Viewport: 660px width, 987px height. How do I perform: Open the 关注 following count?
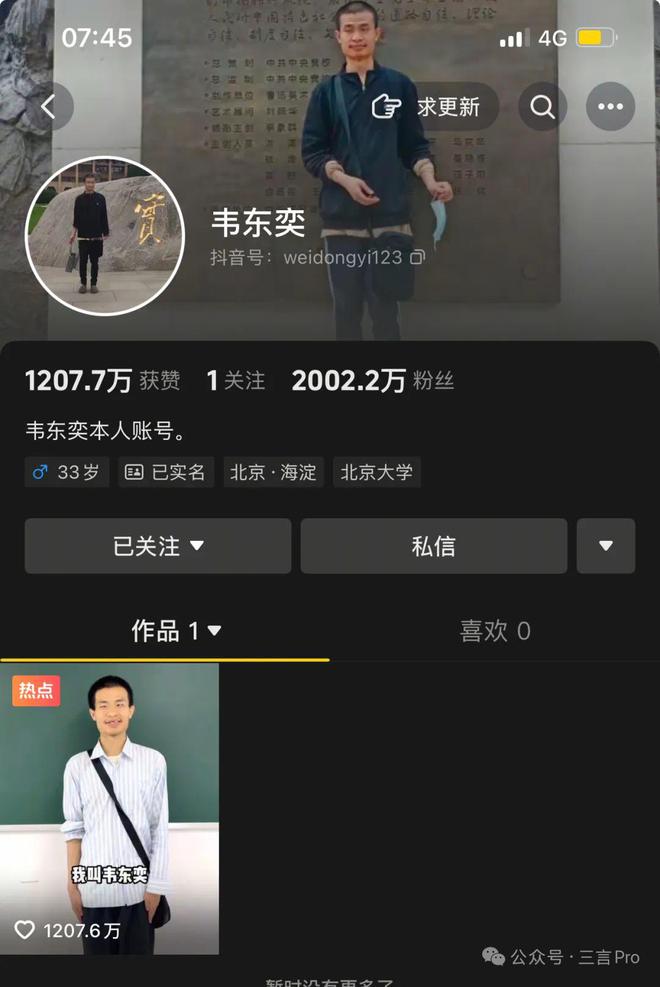pos(236,380)
